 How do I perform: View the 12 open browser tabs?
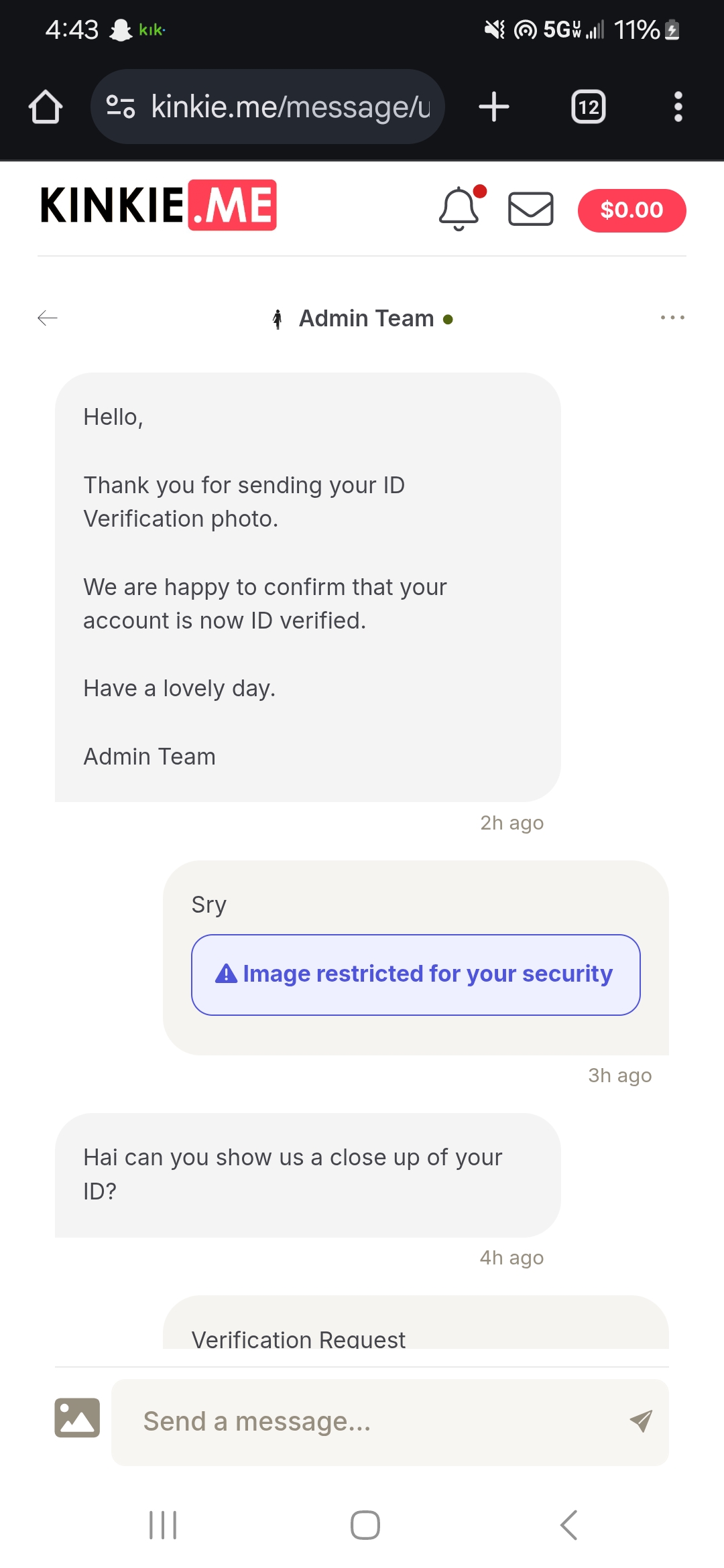click(589, 107)
